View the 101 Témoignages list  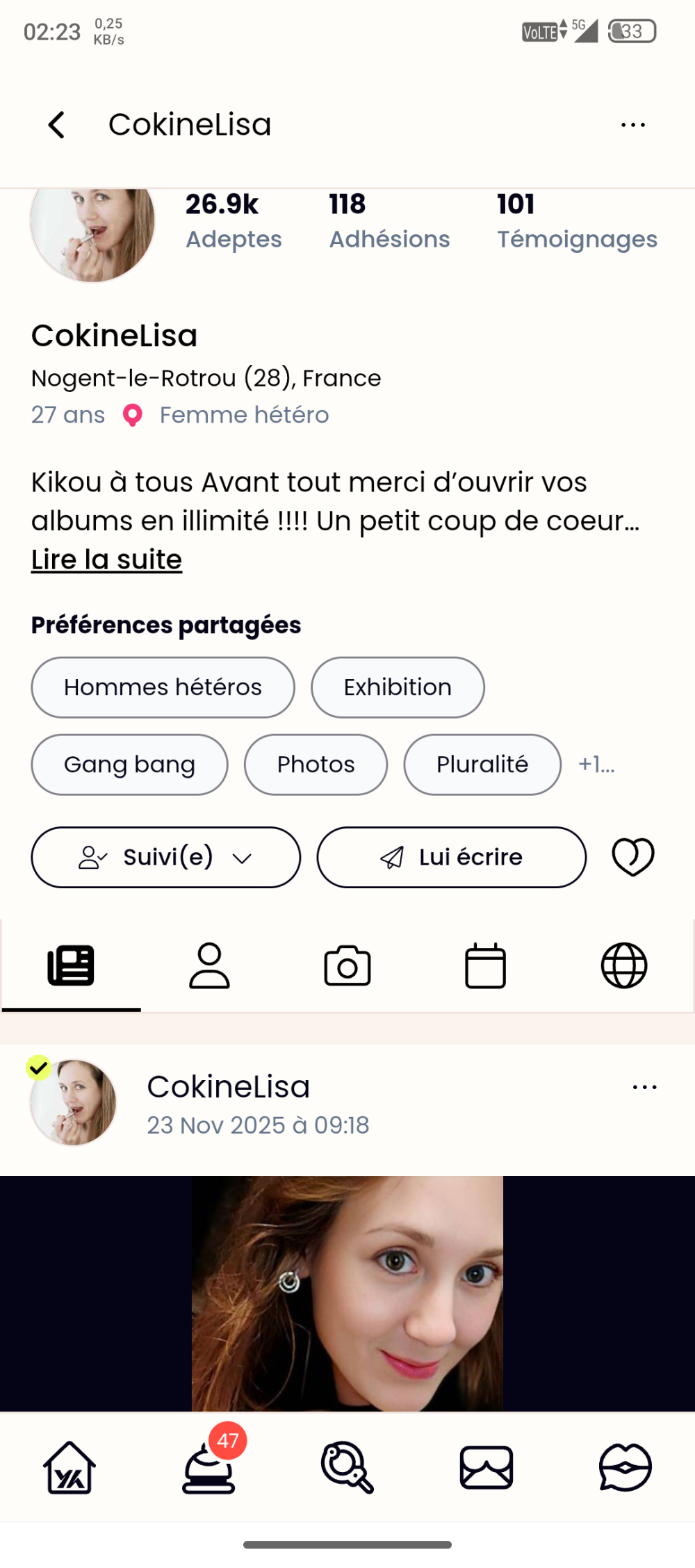click(x=577, y=221)
